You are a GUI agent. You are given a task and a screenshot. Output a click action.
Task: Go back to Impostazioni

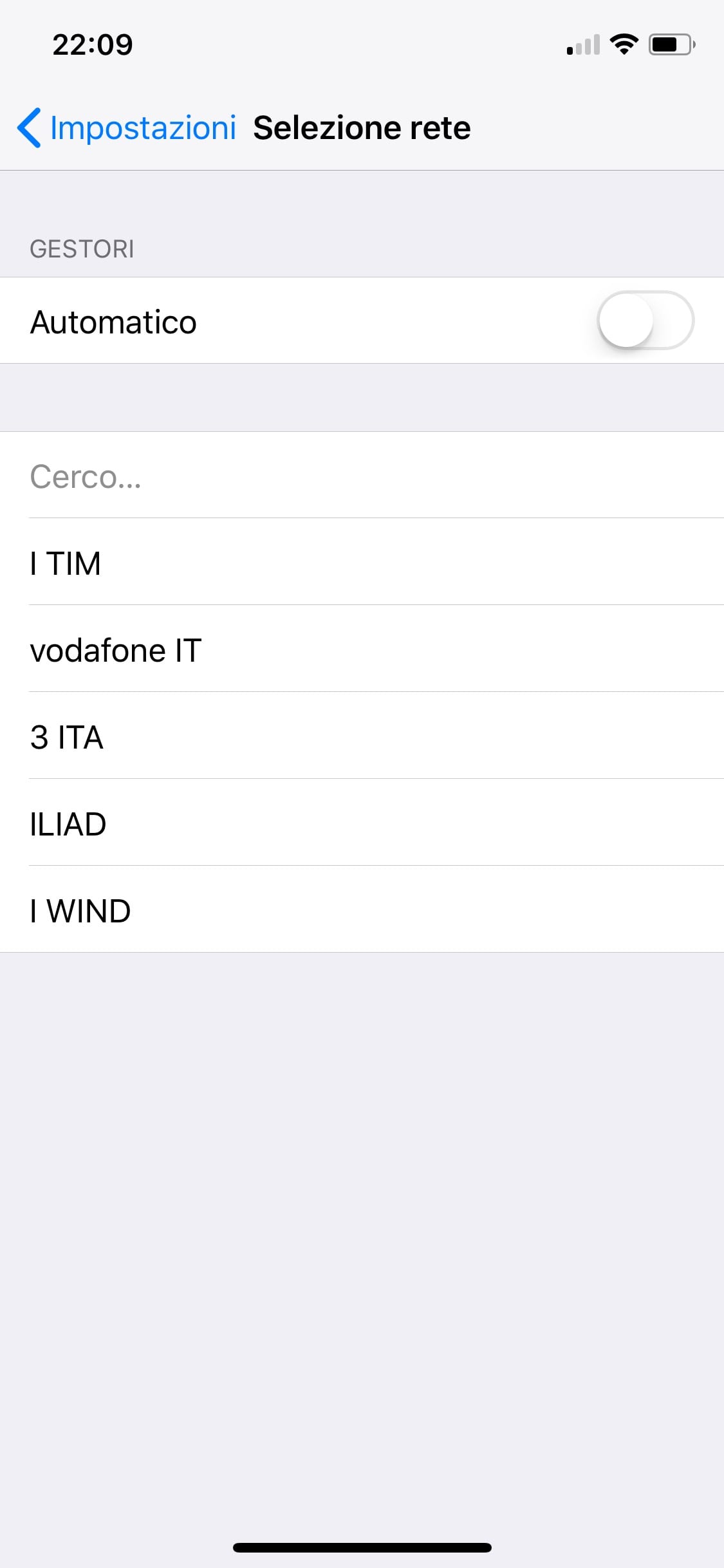127,127
